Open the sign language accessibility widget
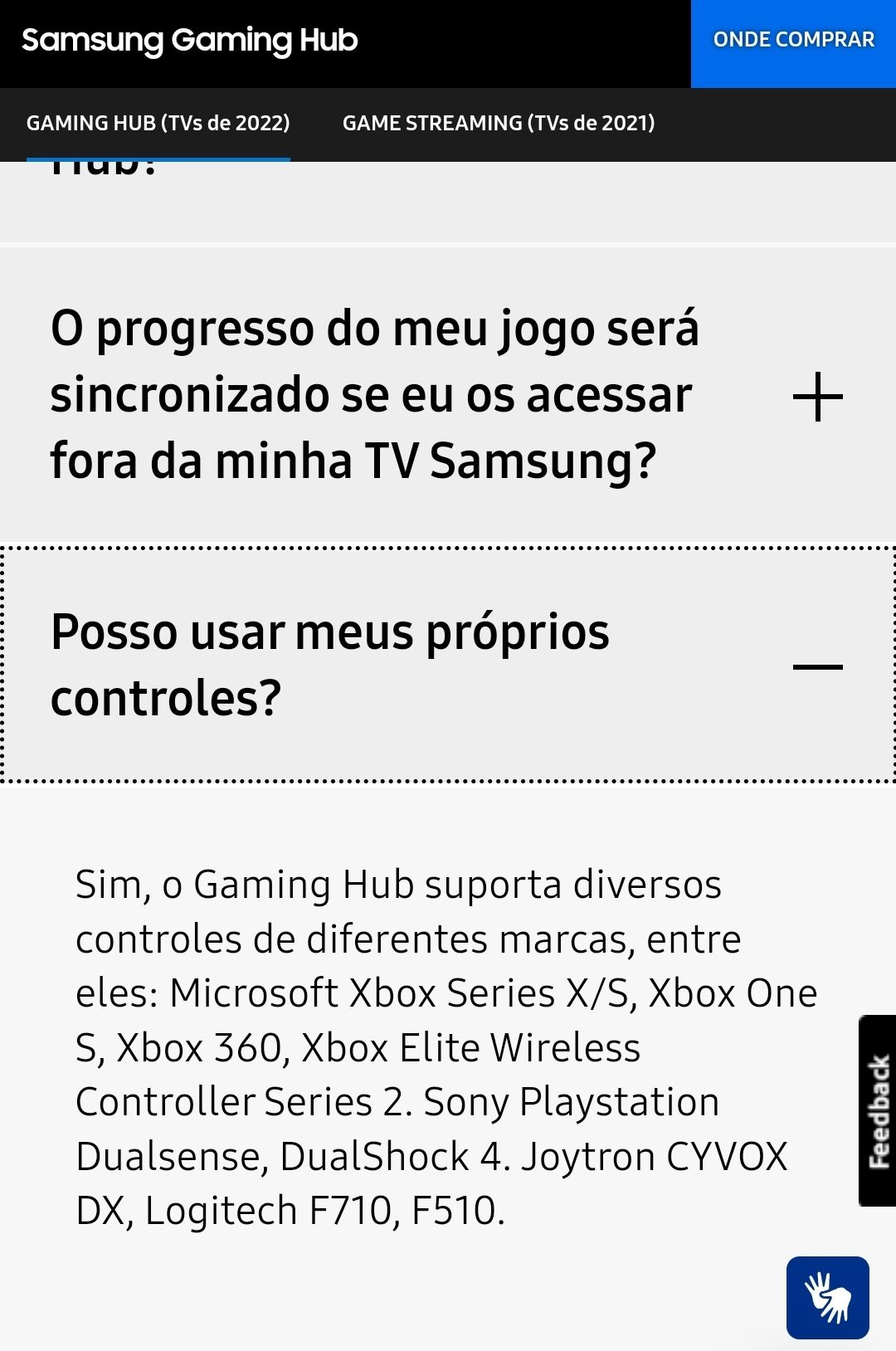Image resolution: width=896 pixels, height=1351 pixels. tap(827, 1297)
